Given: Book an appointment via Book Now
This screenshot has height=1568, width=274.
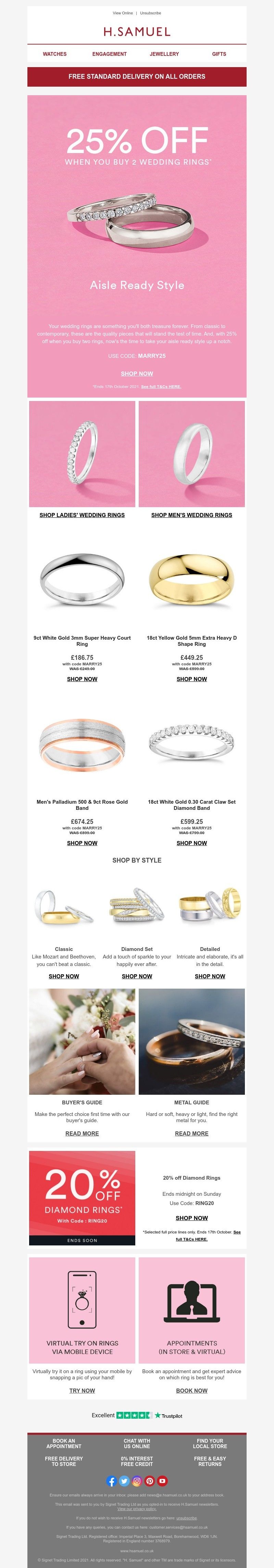Looking at the screenshot, I should [192, 1391].
